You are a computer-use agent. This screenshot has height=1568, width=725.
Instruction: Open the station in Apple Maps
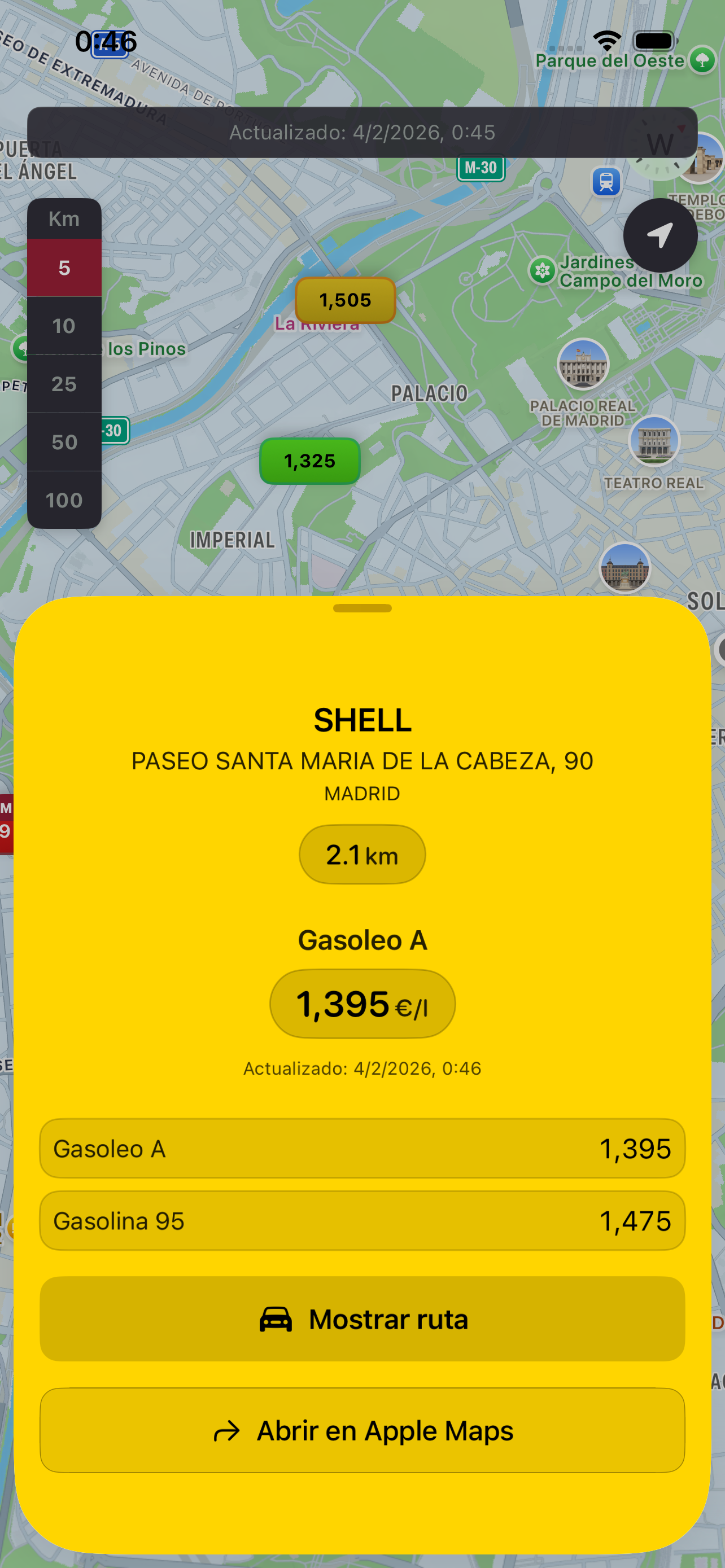[362, 1430]
